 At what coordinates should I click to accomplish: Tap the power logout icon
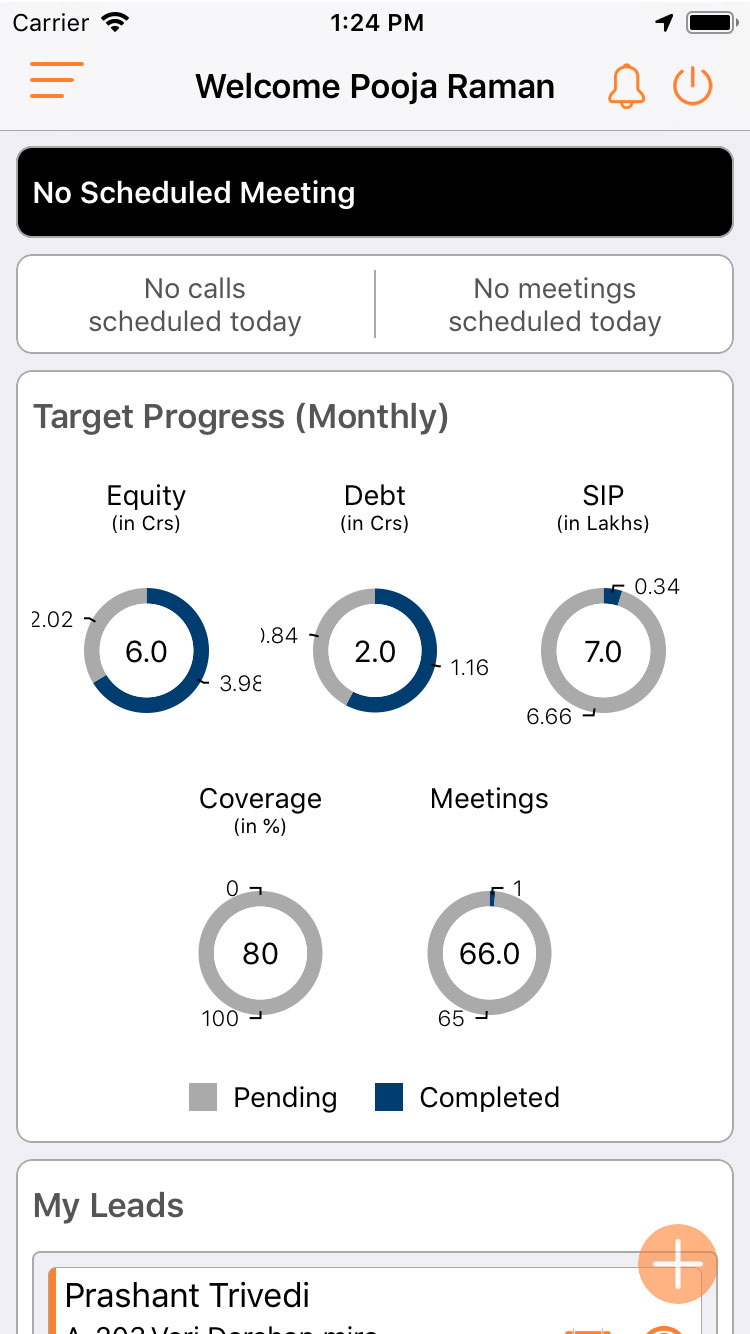(692, 86)
